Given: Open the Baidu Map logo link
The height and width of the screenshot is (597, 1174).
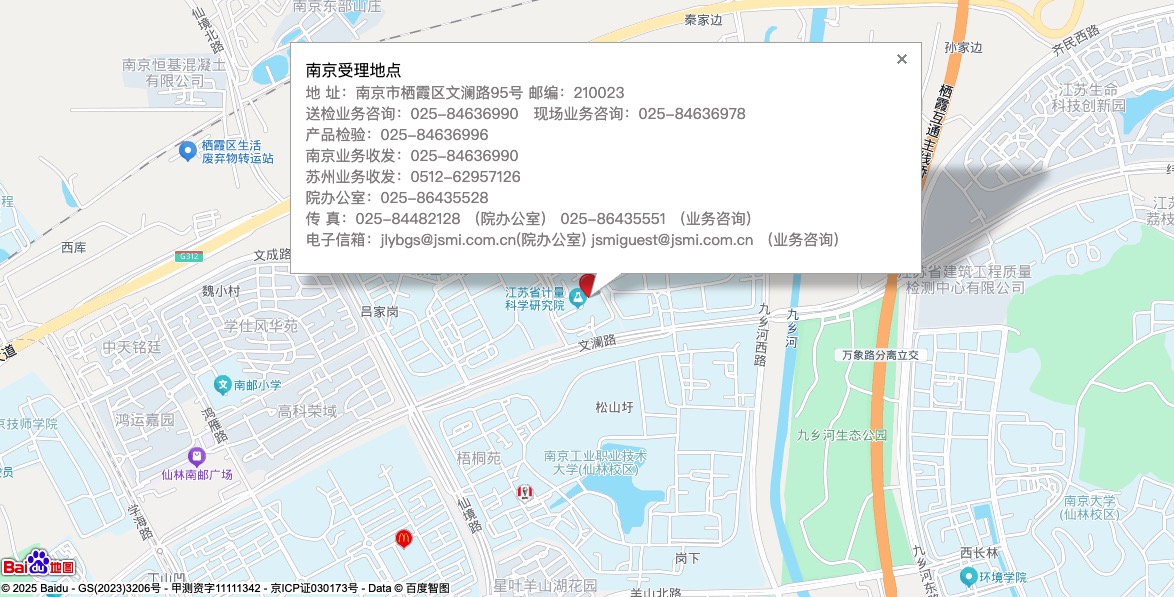Looking at the screenshot, I should coord(38,564).
